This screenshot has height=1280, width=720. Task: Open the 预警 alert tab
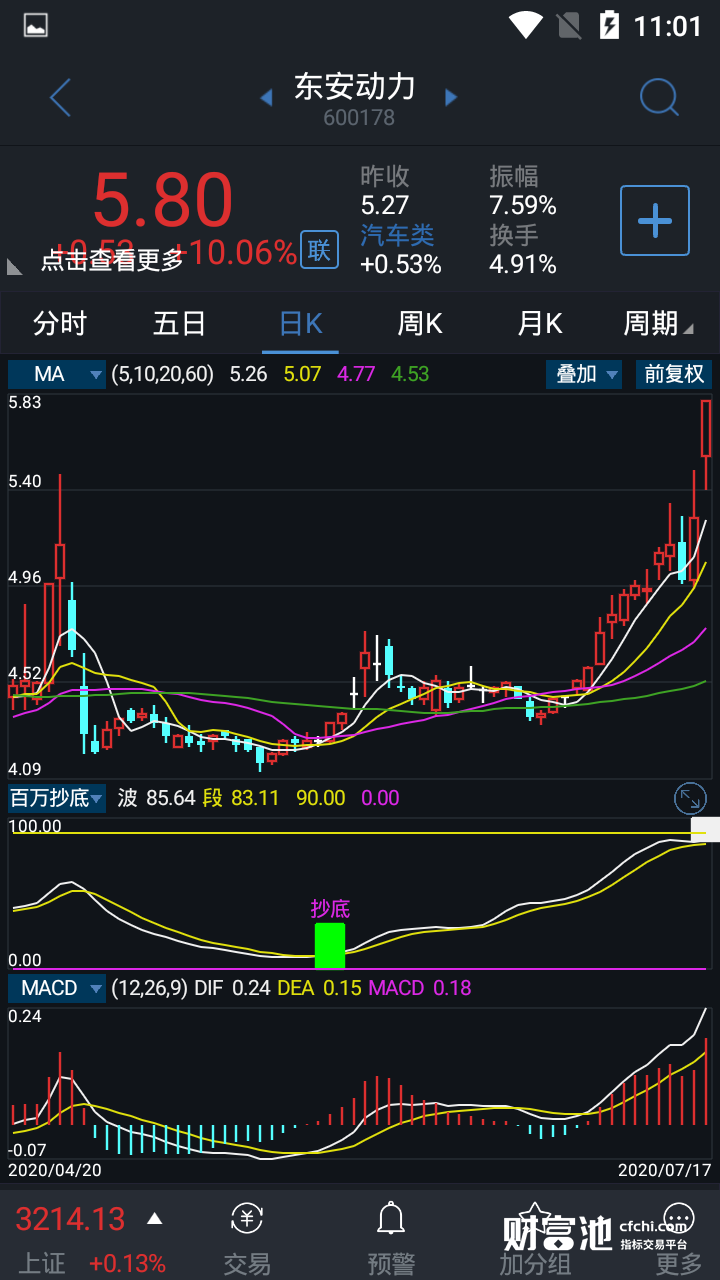tap(391, 1238)
